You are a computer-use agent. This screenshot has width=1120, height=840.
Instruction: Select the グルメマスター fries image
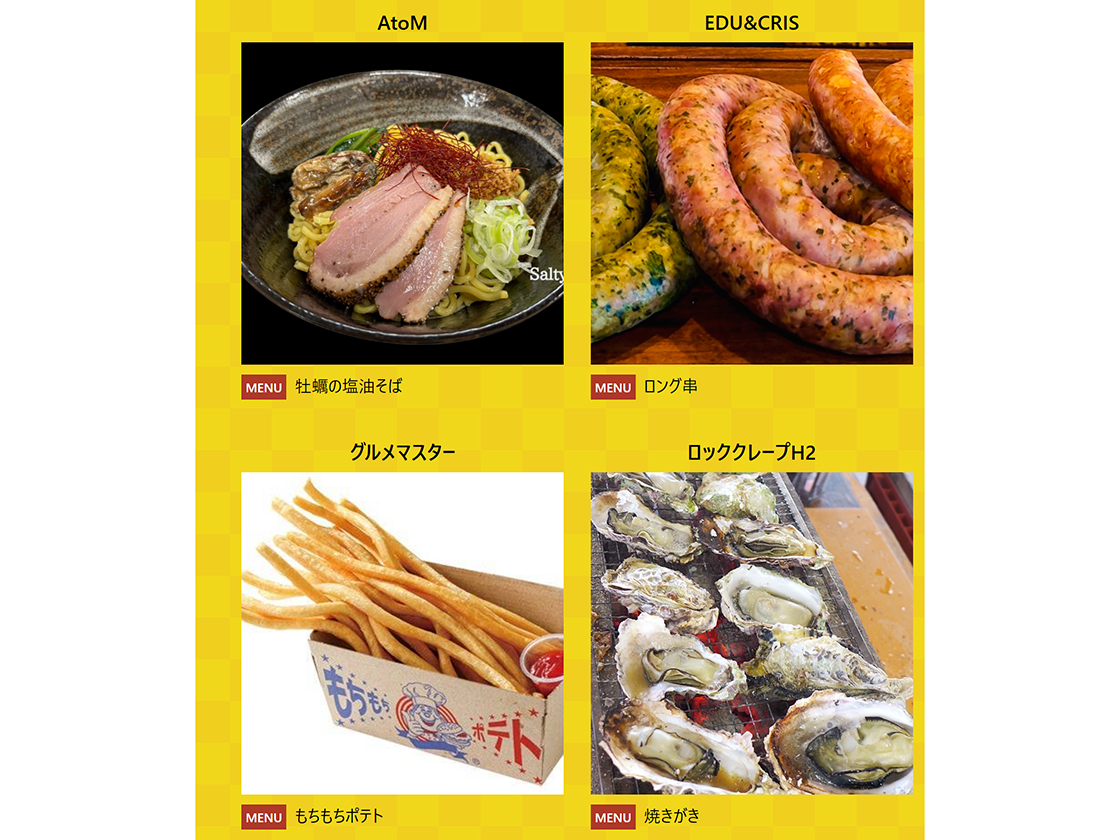click(x=402, y=632)
